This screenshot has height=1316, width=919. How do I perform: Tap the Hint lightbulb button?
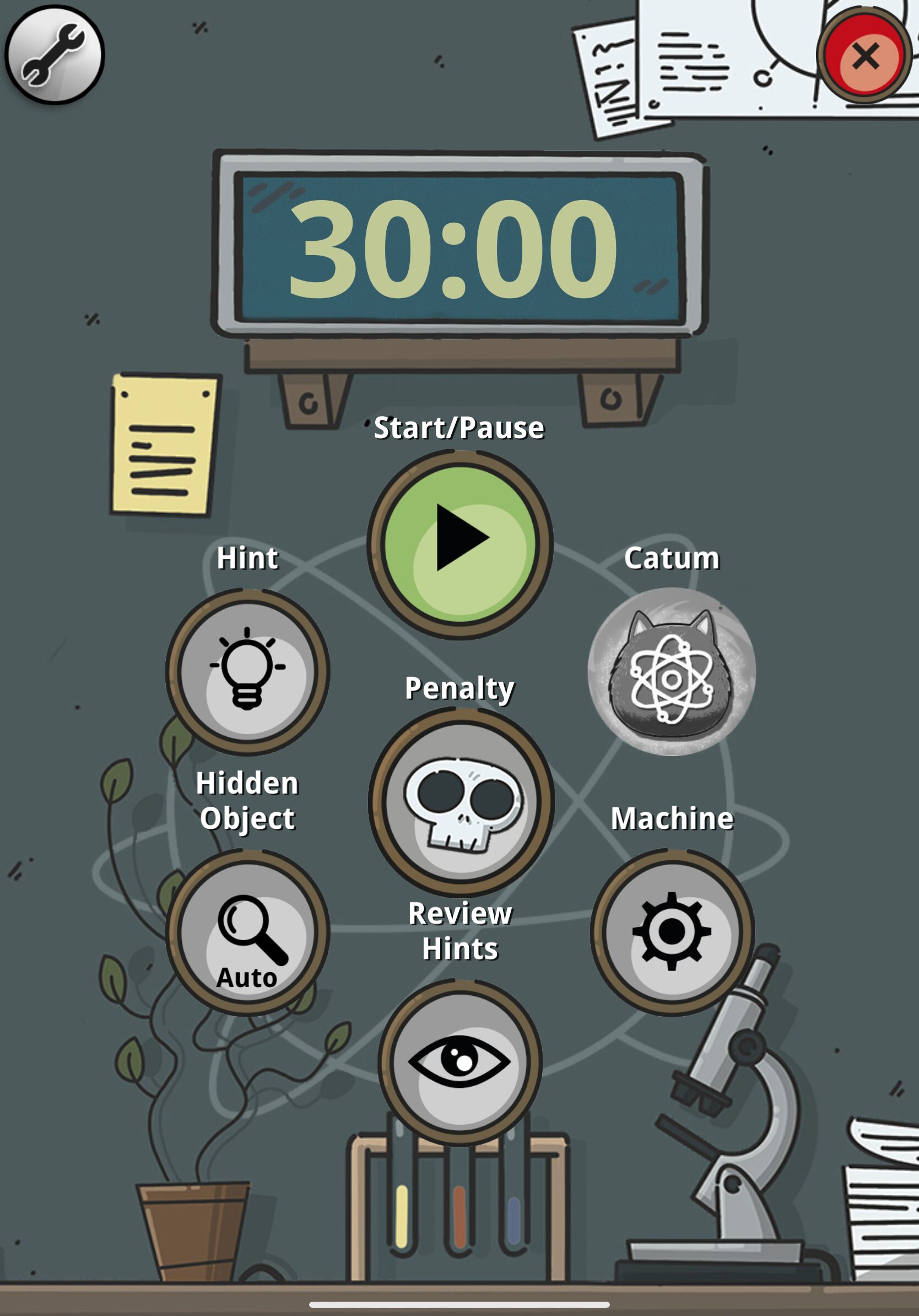(247, 671)
